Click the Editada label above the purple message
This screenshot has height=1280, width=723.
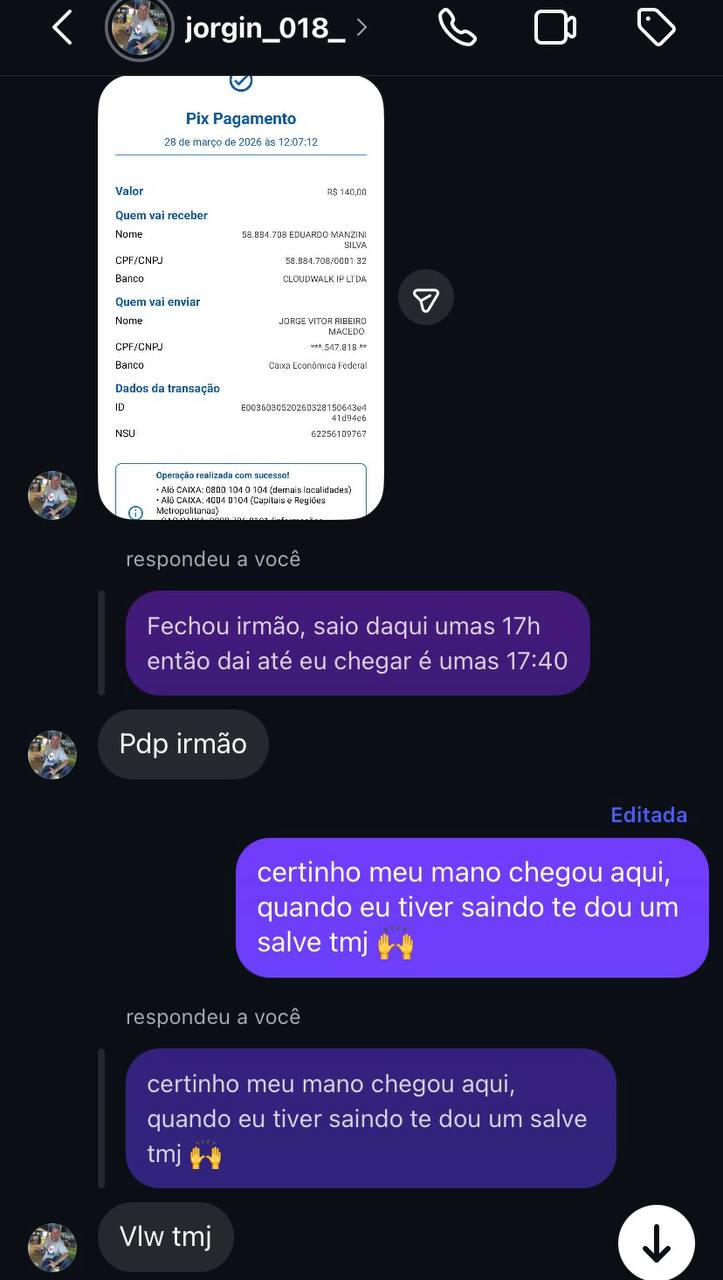[x=648, y=814]
